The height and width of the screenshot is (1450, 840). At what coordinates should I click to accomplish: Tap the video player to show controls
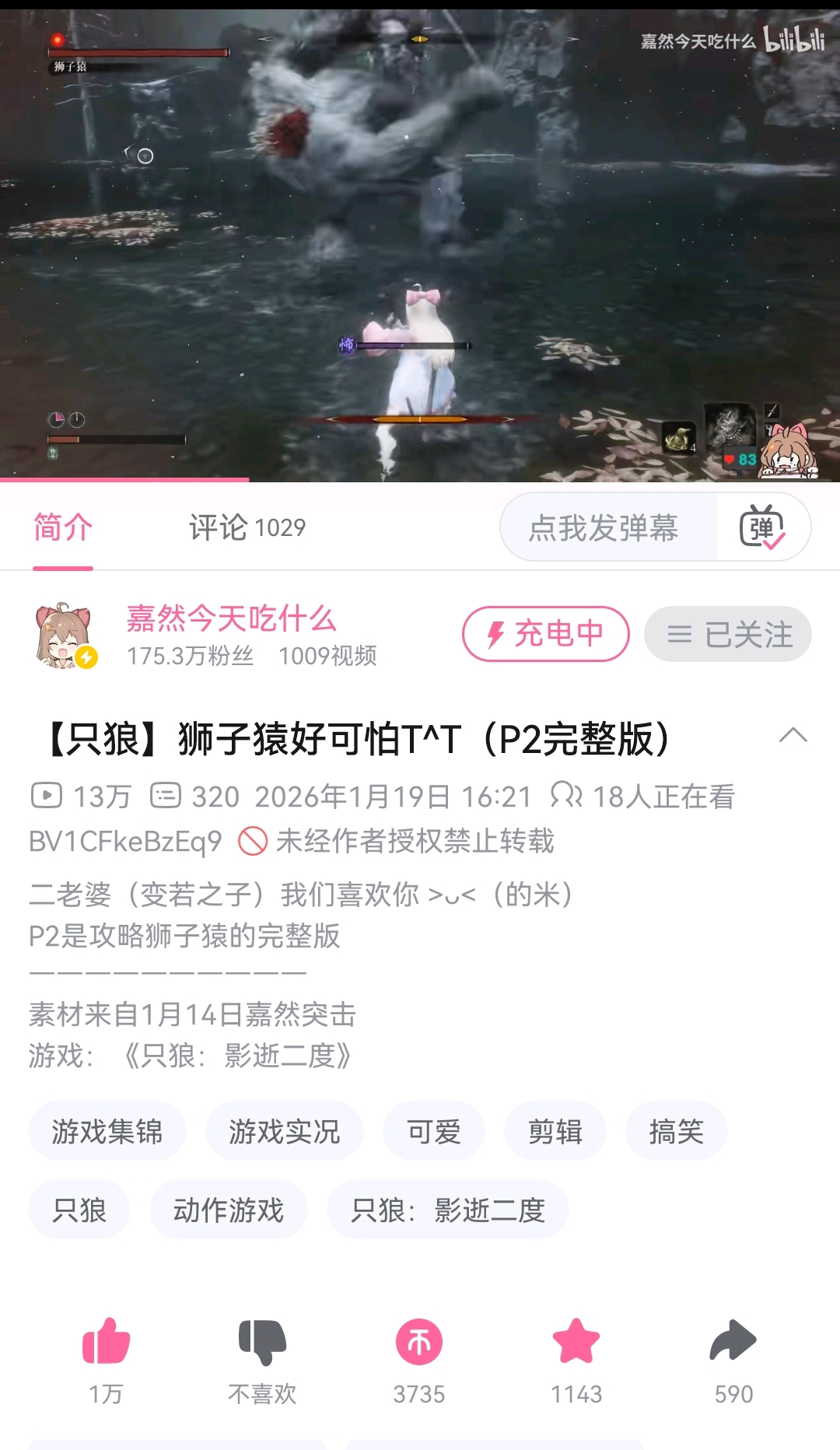(420, 241)
